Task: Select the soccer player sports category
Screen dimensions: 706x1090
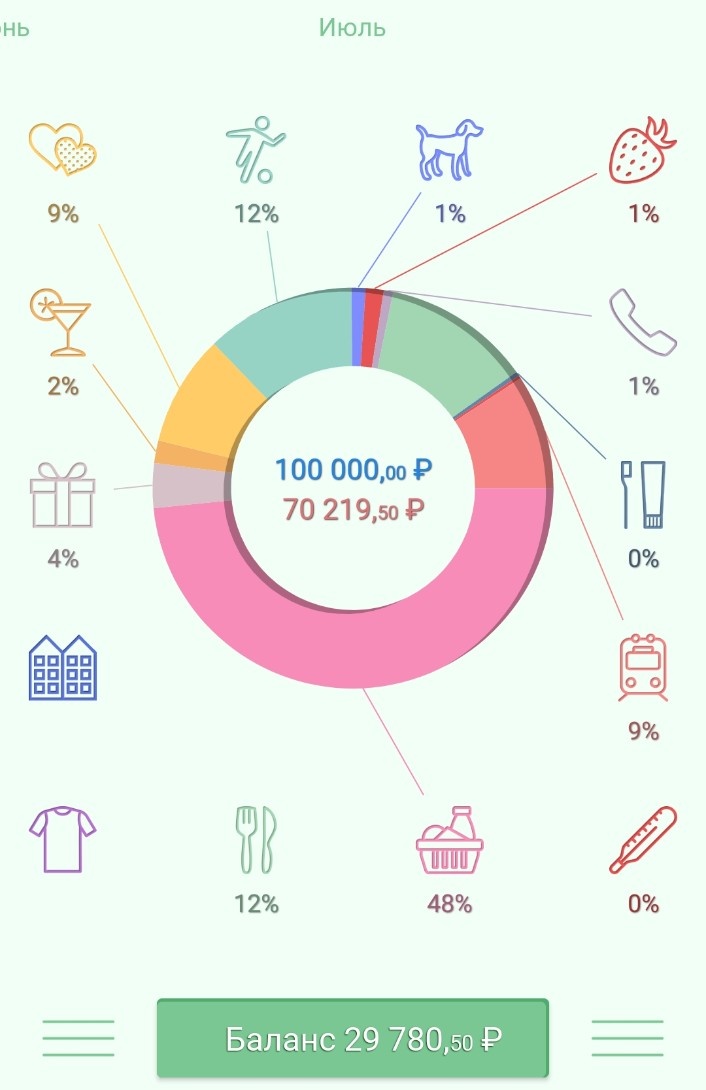Action: [255, 150]
